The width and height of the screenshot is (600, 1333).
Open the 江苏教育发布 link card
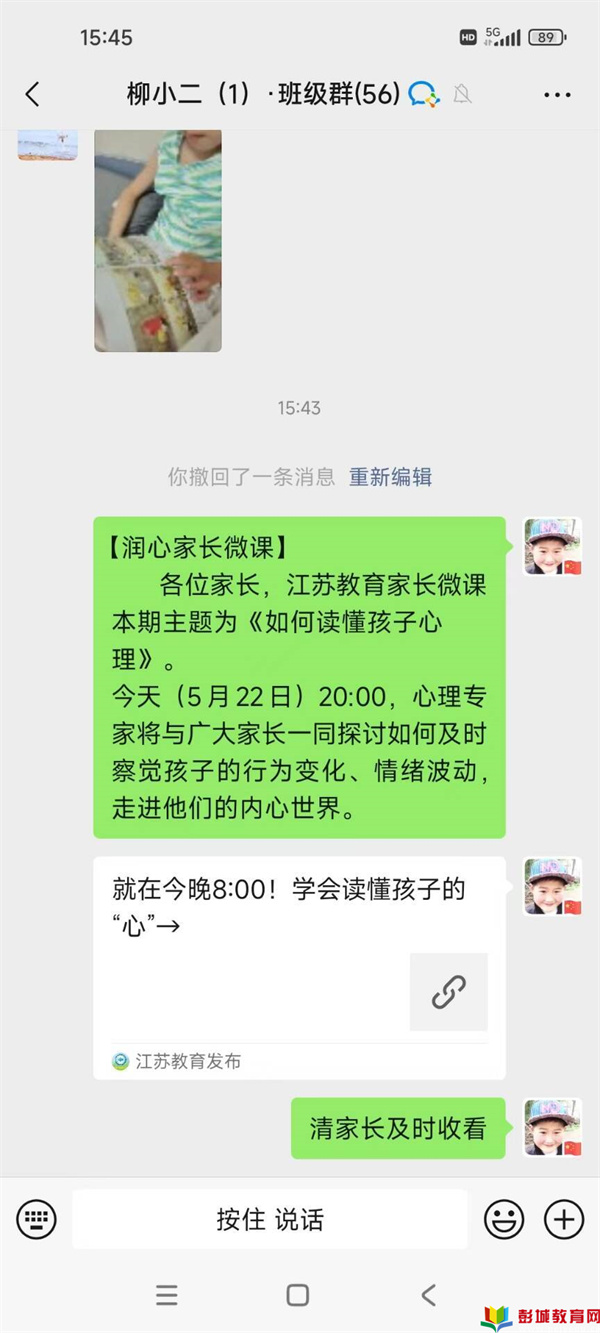pyautogui.click(x=299, y=967)
